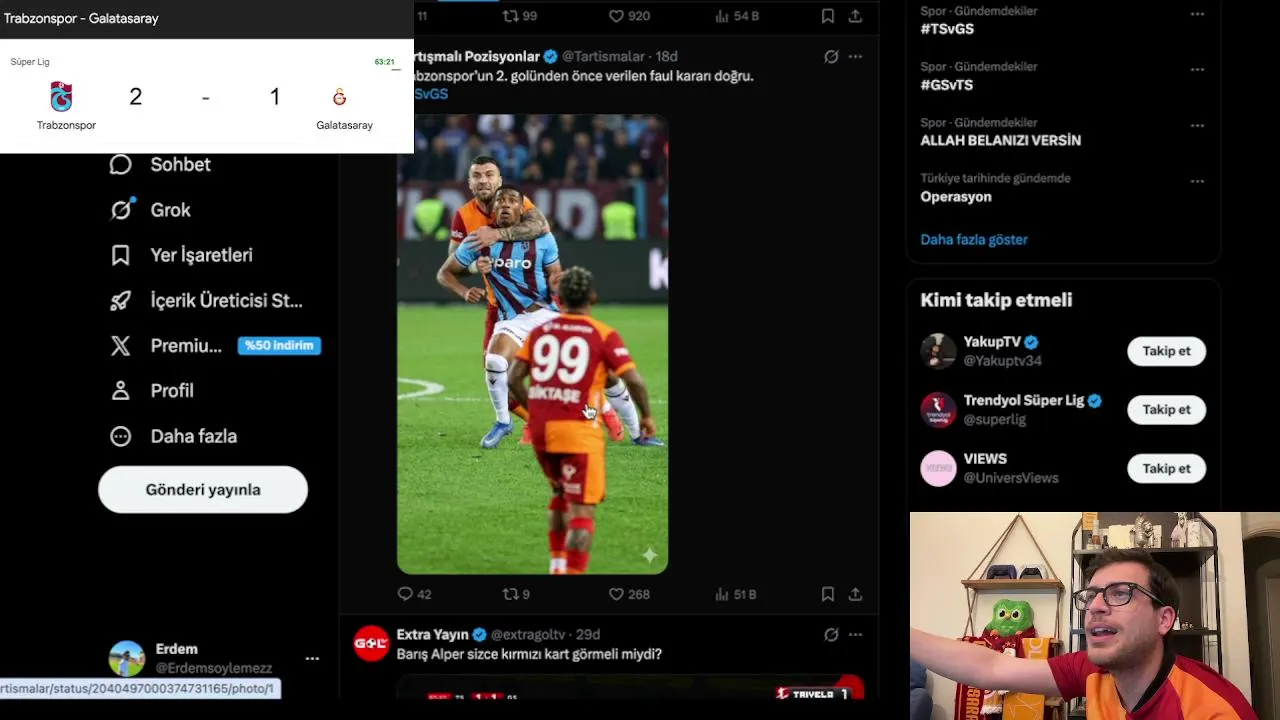The height and width of the screenshot is (720, 1280).
Task: Follow YakupTV with Takip et
Action: click(1166, 351)
